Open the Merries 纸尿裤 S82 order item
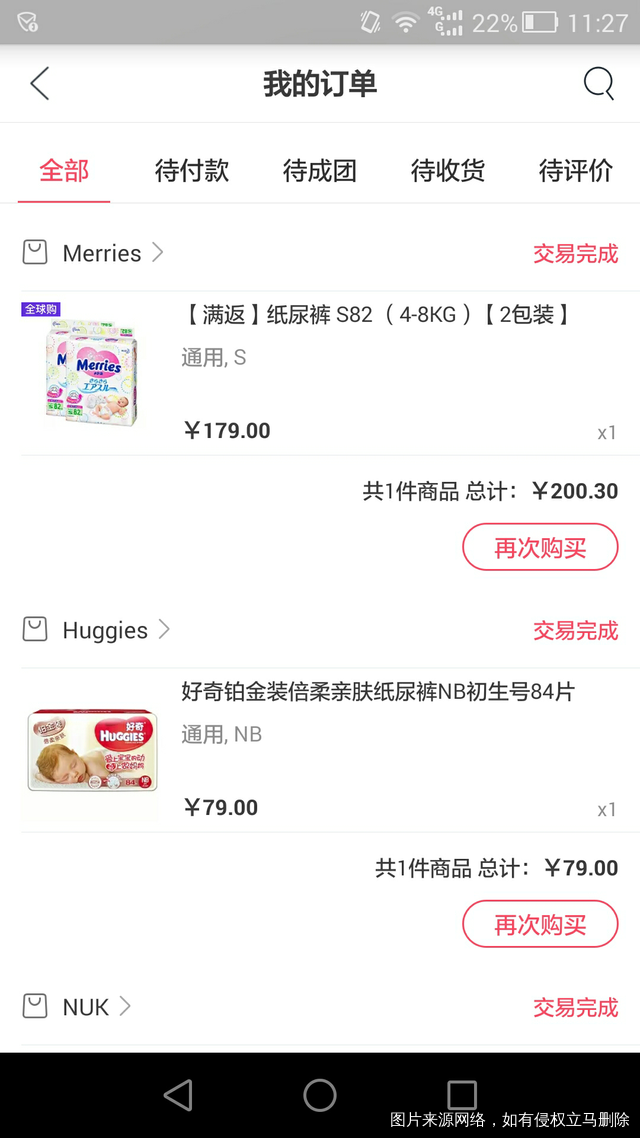The height and width of the screenshot is (1138, 640). point(376,315)
